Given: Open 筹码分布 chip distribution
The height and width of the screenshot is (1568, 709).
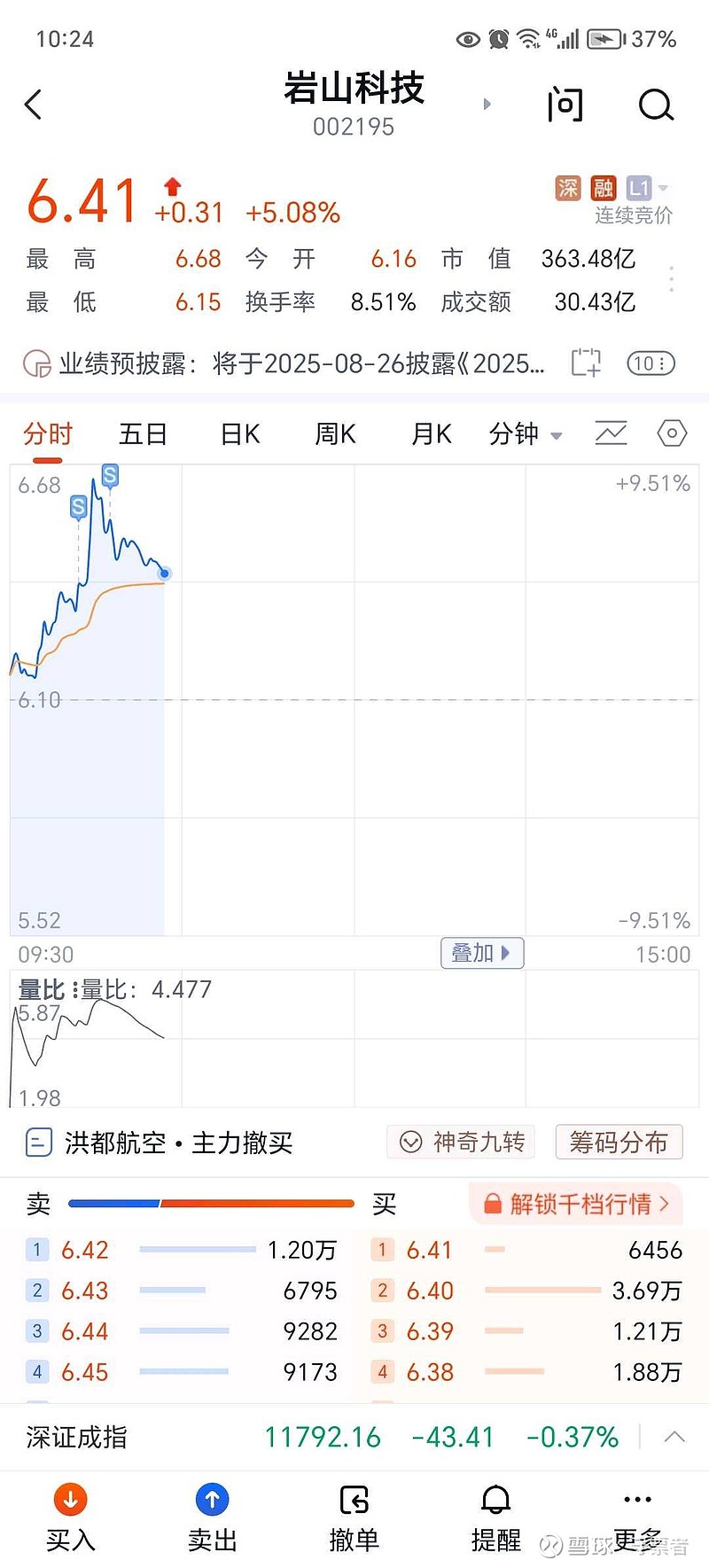Looking at the screenshot, I should pos(619,1142).
